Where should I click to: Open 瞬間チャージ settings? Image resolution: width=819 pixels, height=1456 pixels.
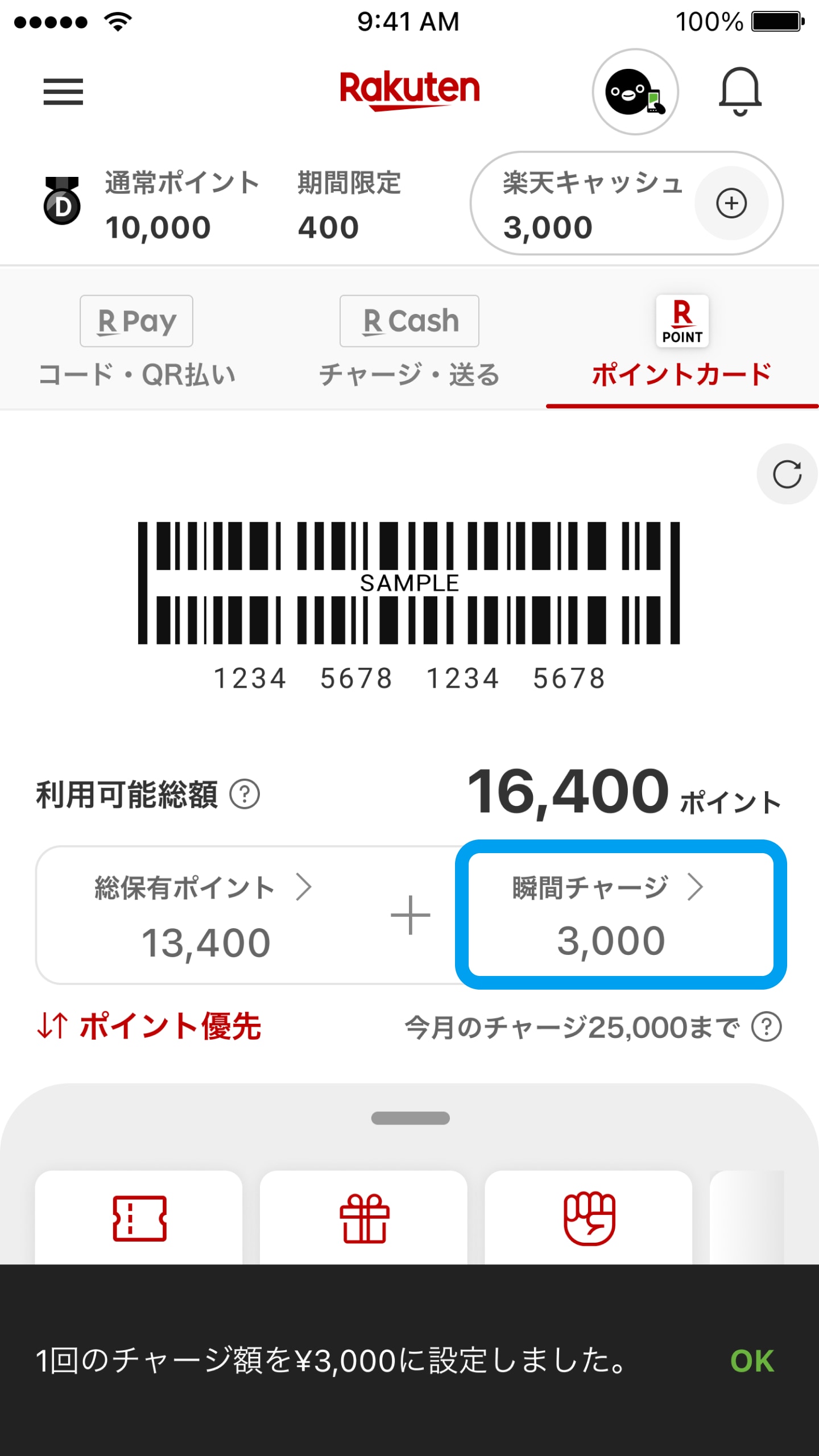pos(620,915)
